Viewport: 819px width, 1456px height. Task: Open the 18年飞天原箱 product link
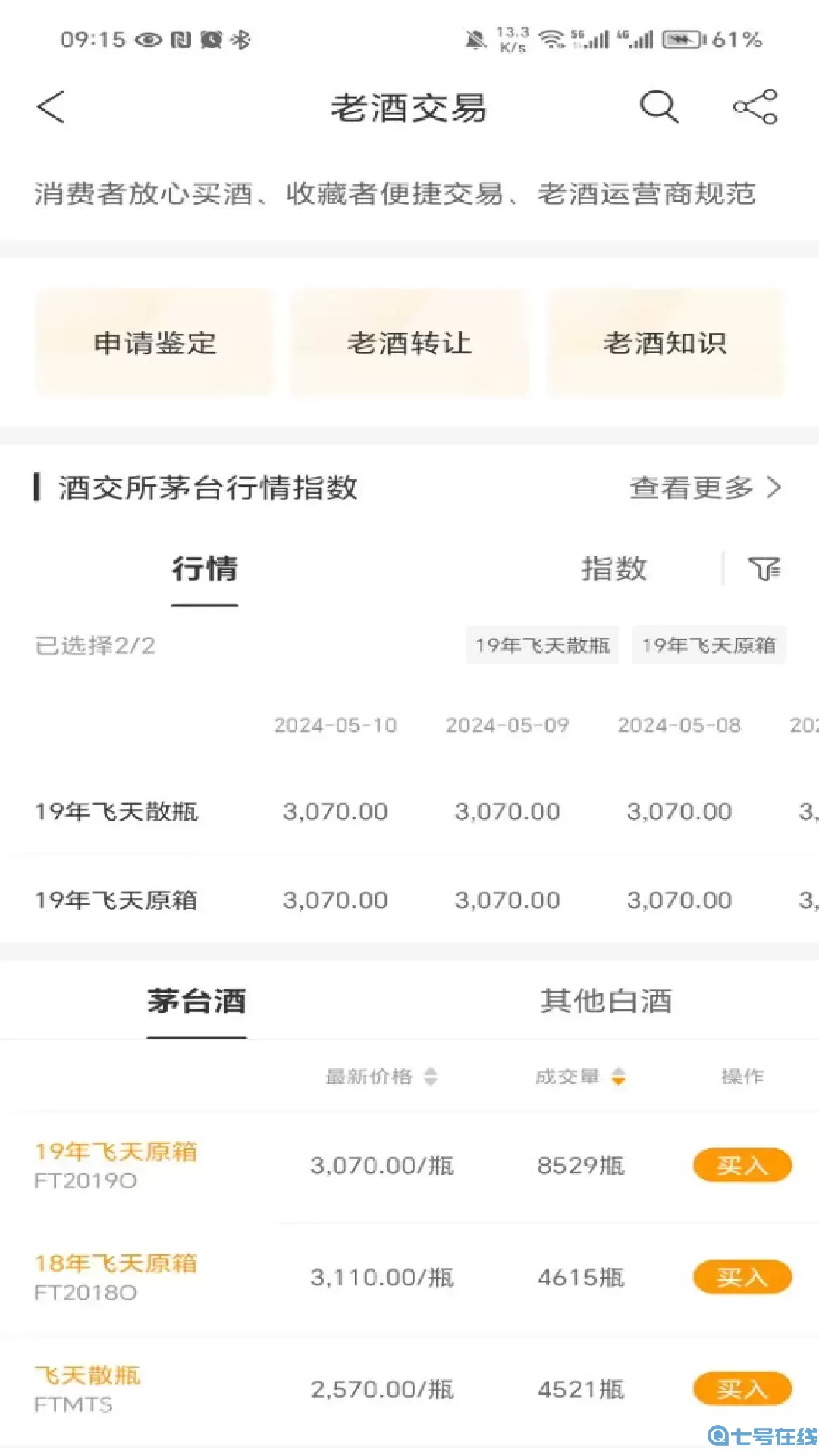pos(117,1263)
